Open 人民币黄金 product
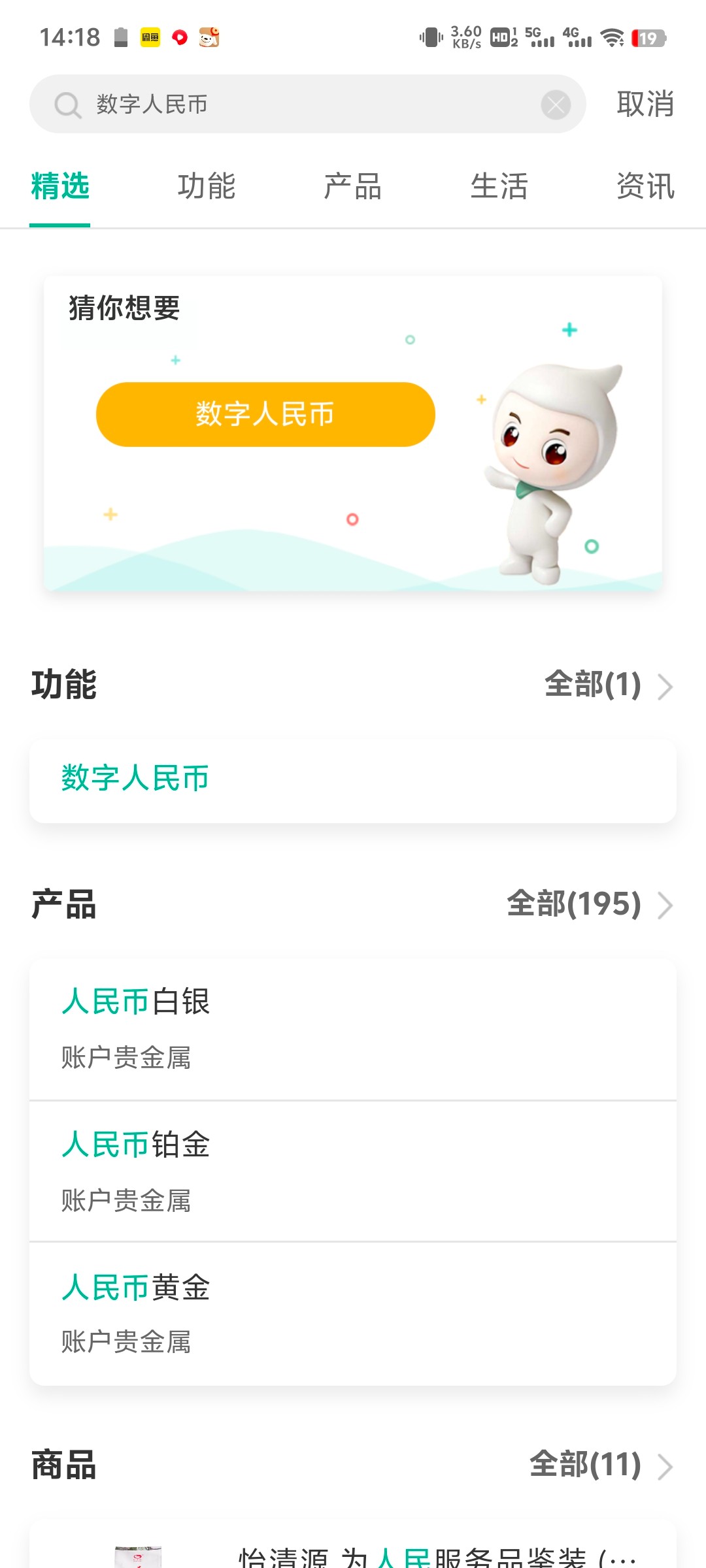This screenshot has width=706, height=1568. coord(353,1313)
